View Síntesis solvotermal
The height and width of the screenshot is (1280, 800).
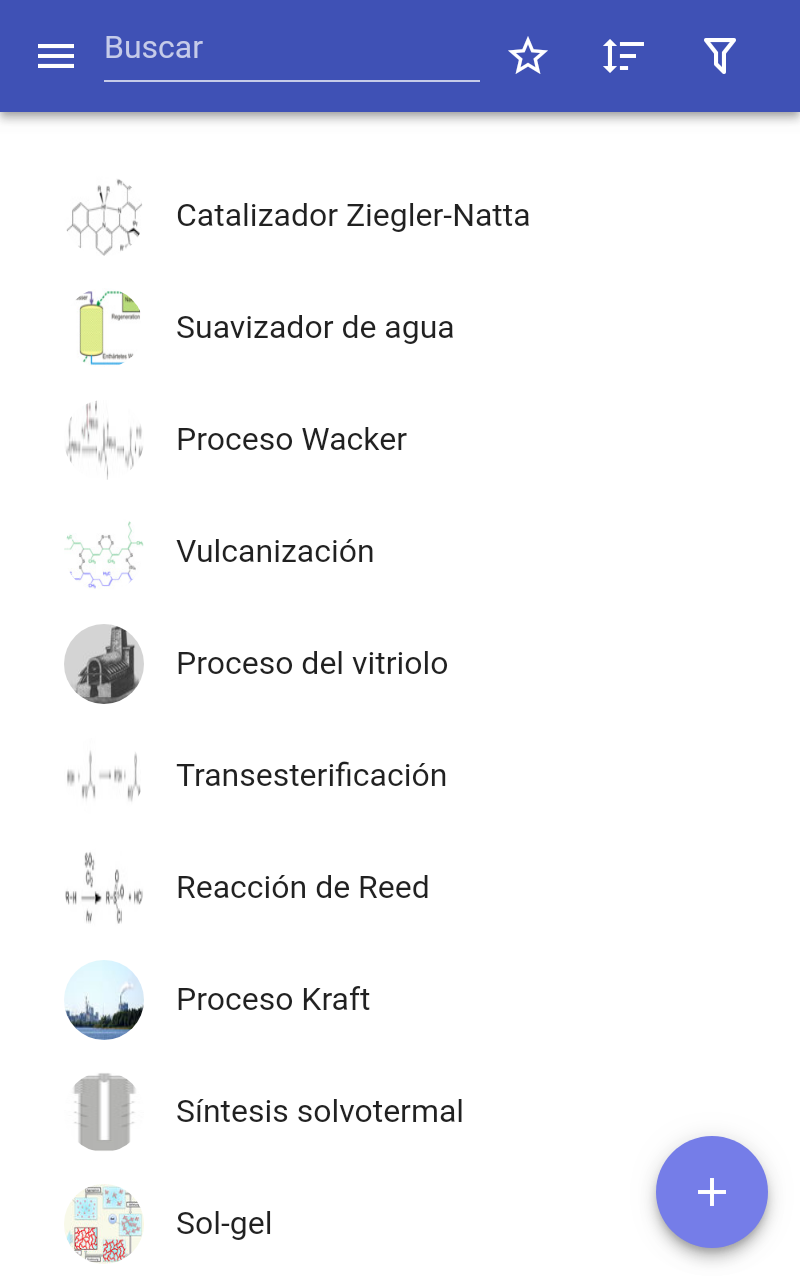click(x=400, y=1112)
